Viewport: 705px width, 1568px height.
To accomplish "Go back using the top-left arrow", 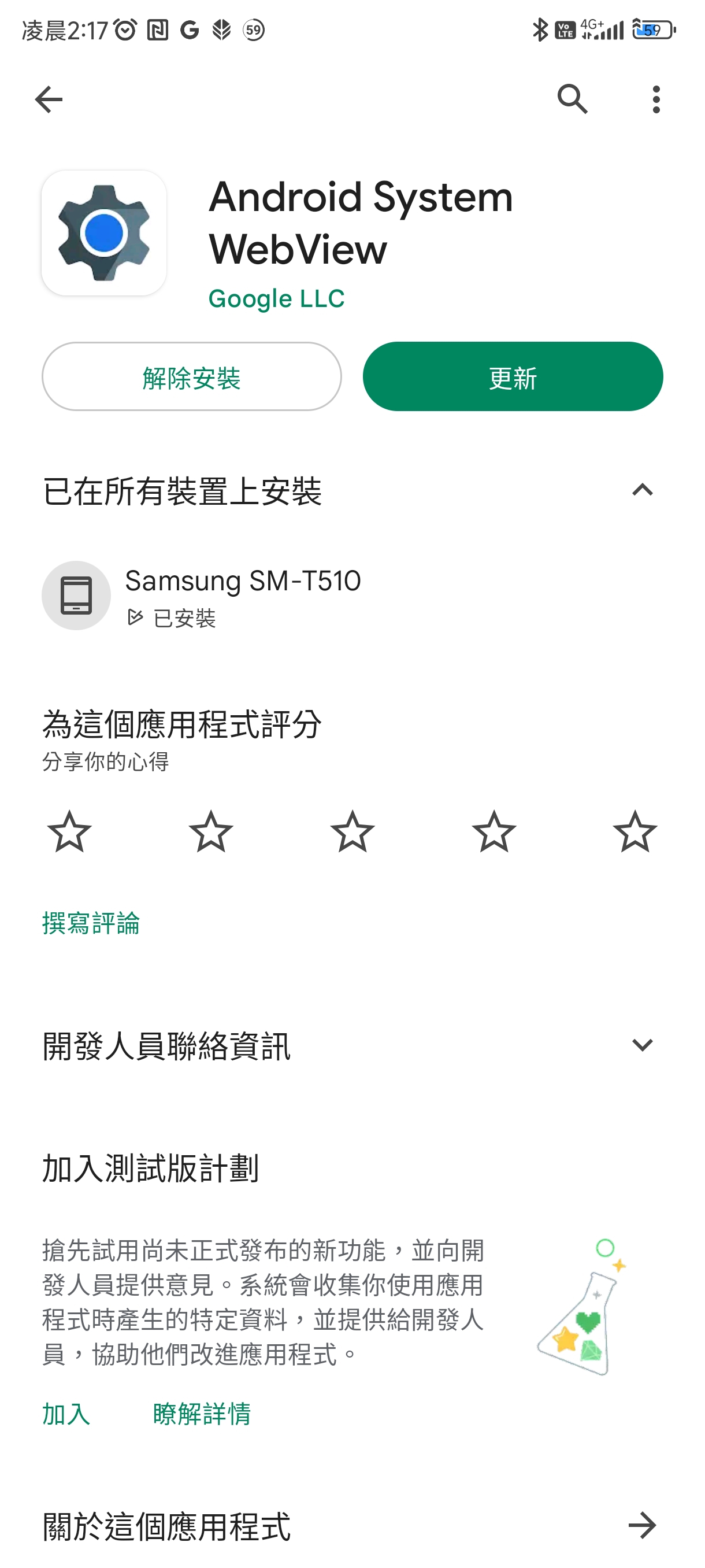I will (x=49, y=99).
